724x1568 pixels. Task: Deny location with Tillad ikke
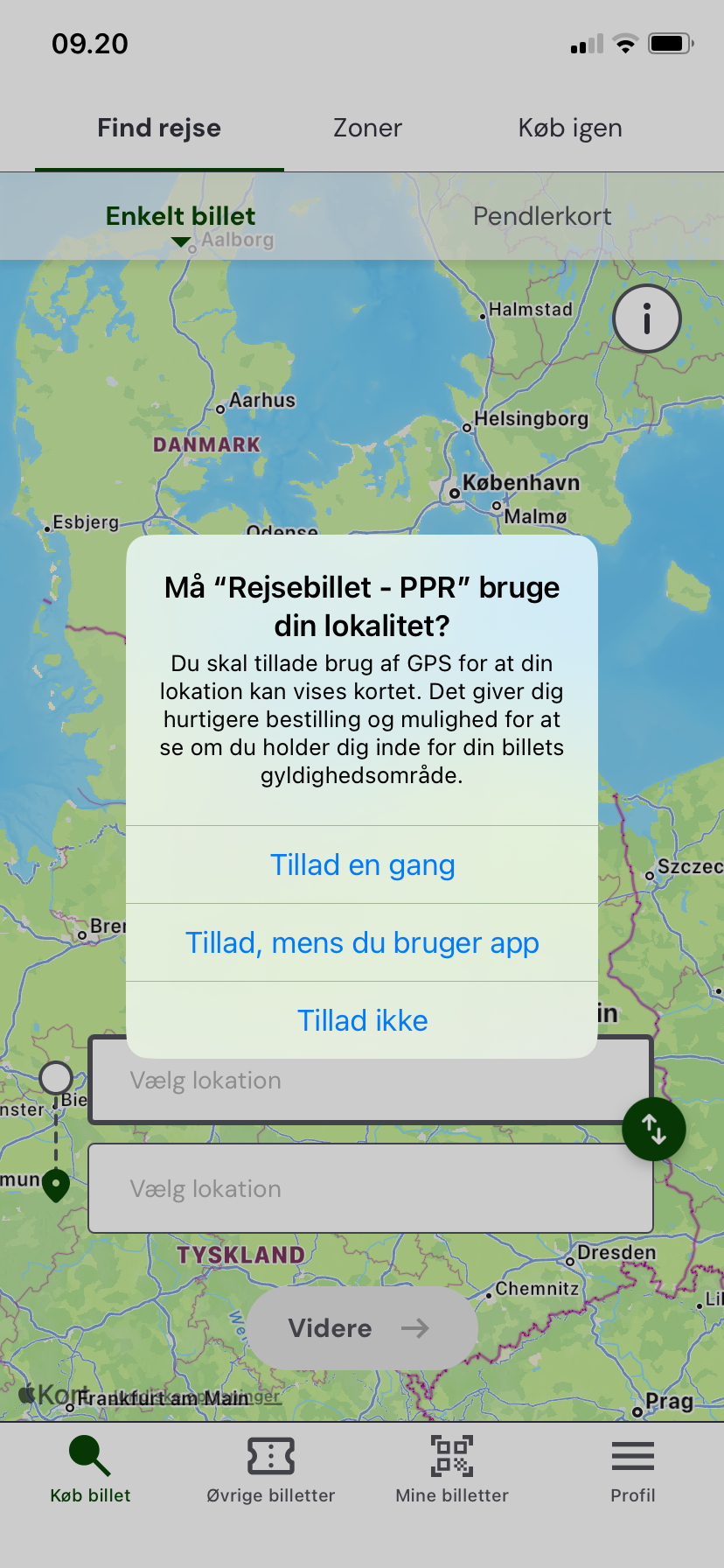click(362, 1020)
